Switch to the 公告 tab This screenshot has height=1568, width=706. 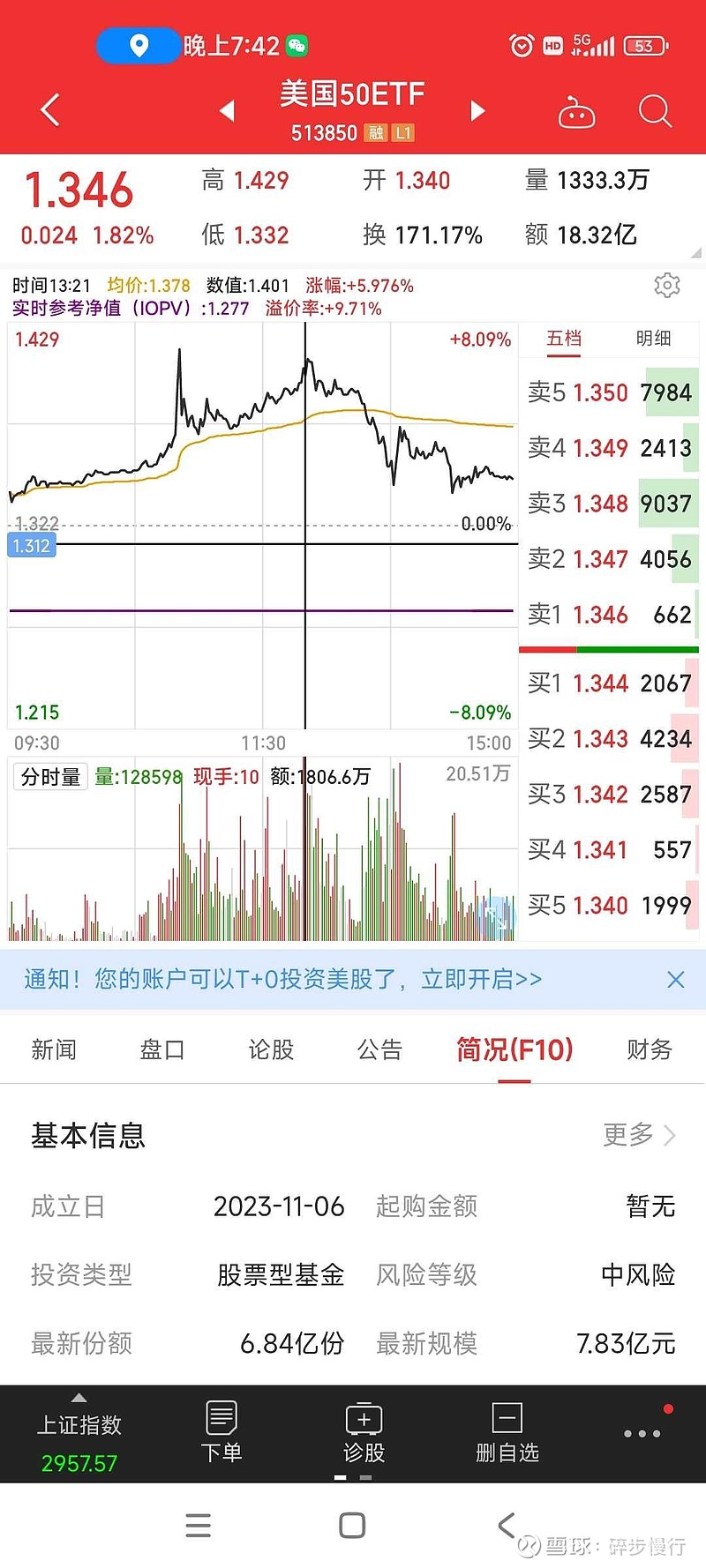[x=379, y=1049]
